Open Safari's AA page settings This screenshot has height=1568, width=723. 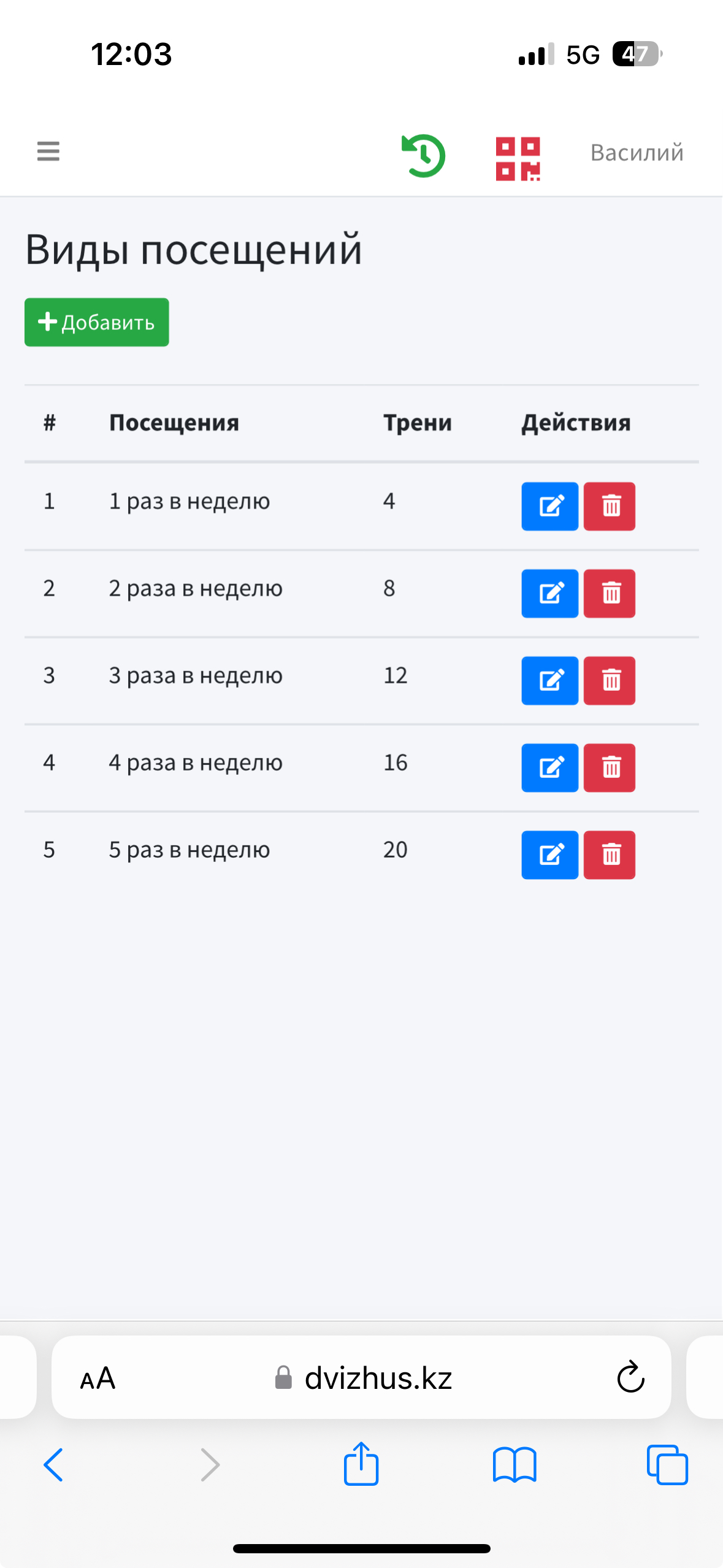(98, 1378)
